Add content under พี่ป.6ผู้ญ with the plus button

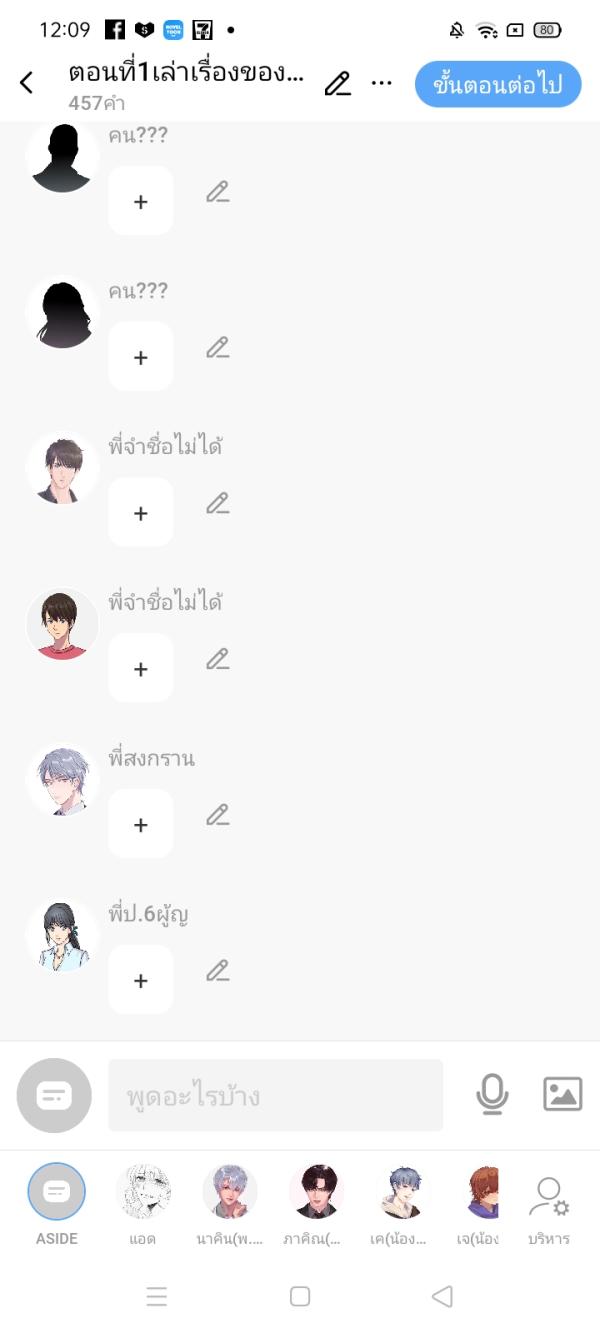141,980
